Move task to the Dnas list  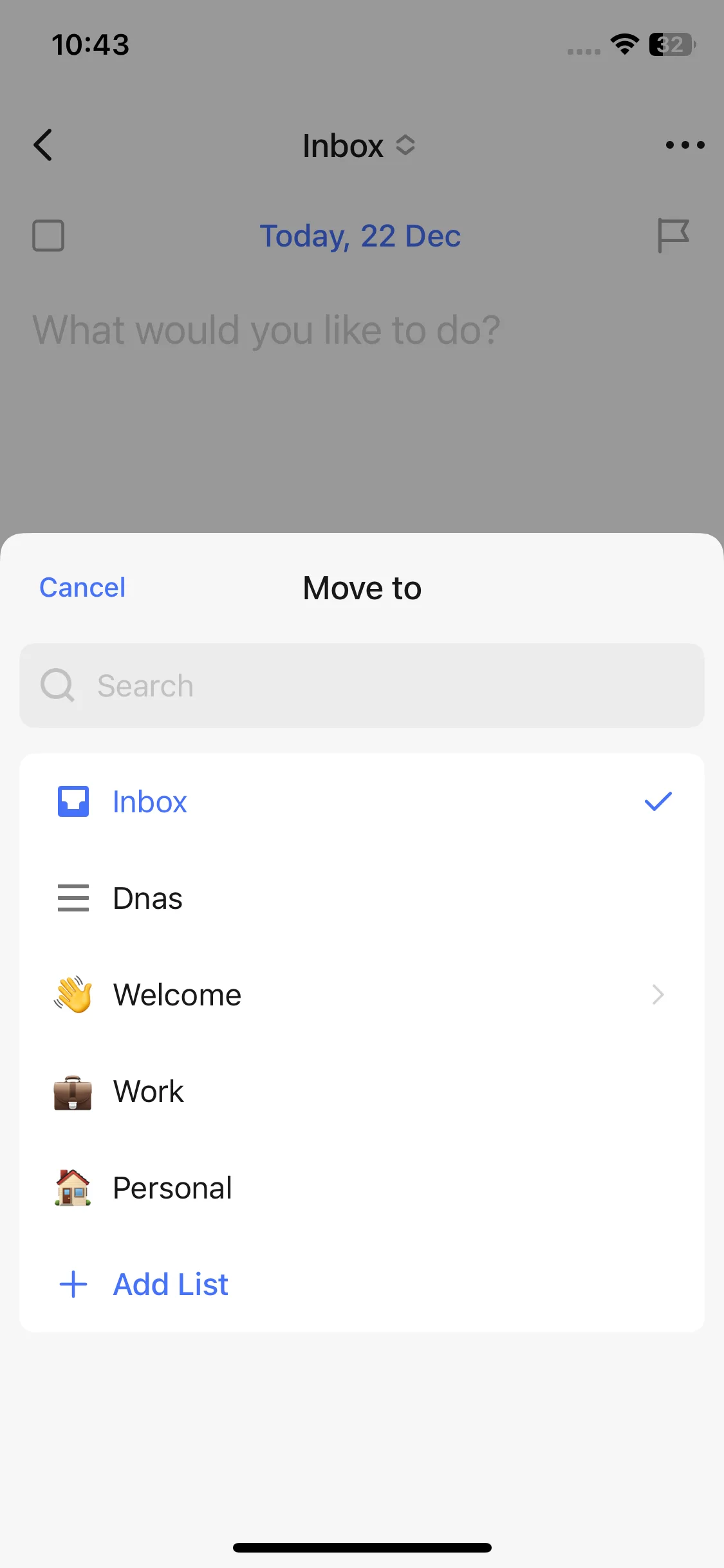click(362, 898)
